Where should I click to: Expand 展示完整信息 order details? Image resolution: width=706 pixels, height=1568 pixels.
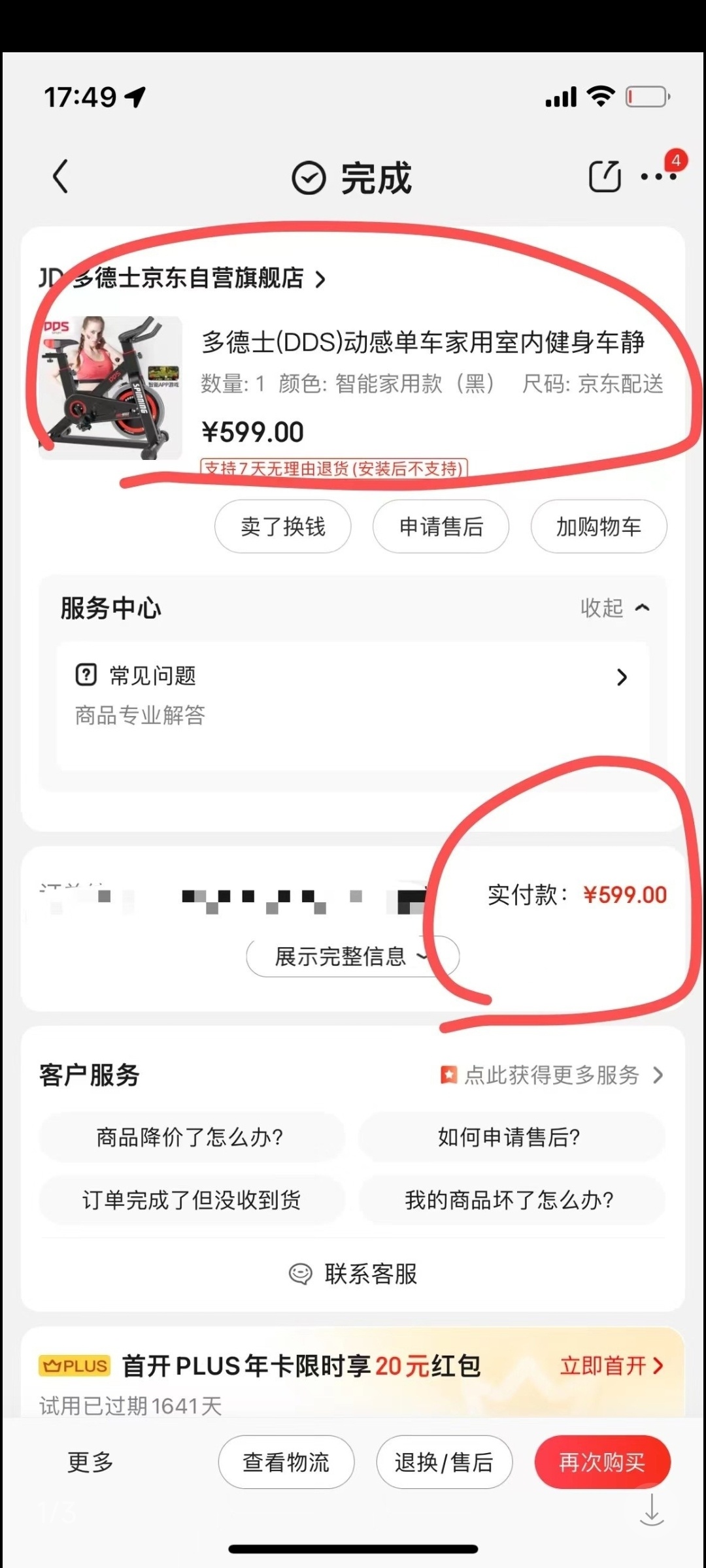(x=352, y=957)
